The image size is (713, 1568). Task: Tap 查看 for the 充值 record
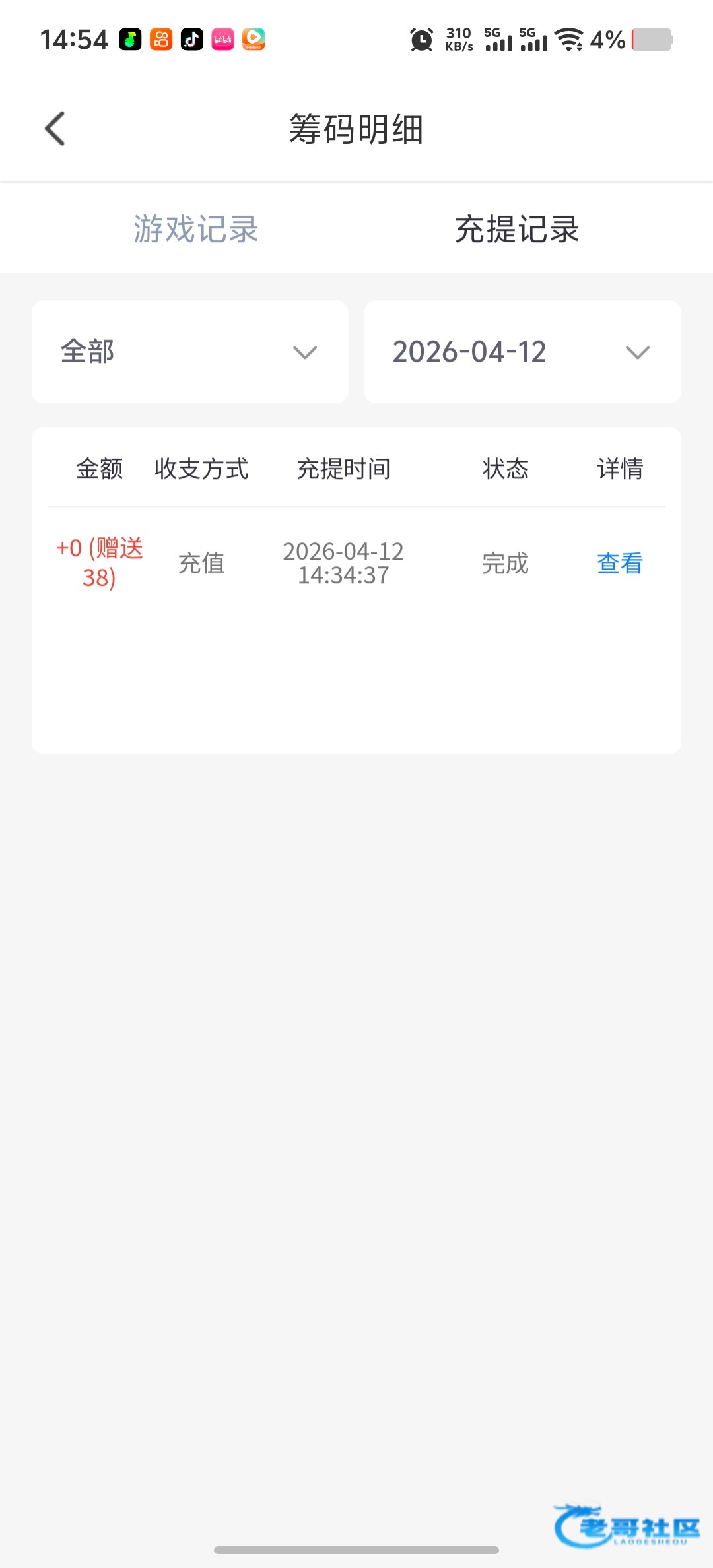[x=619, y=564]
